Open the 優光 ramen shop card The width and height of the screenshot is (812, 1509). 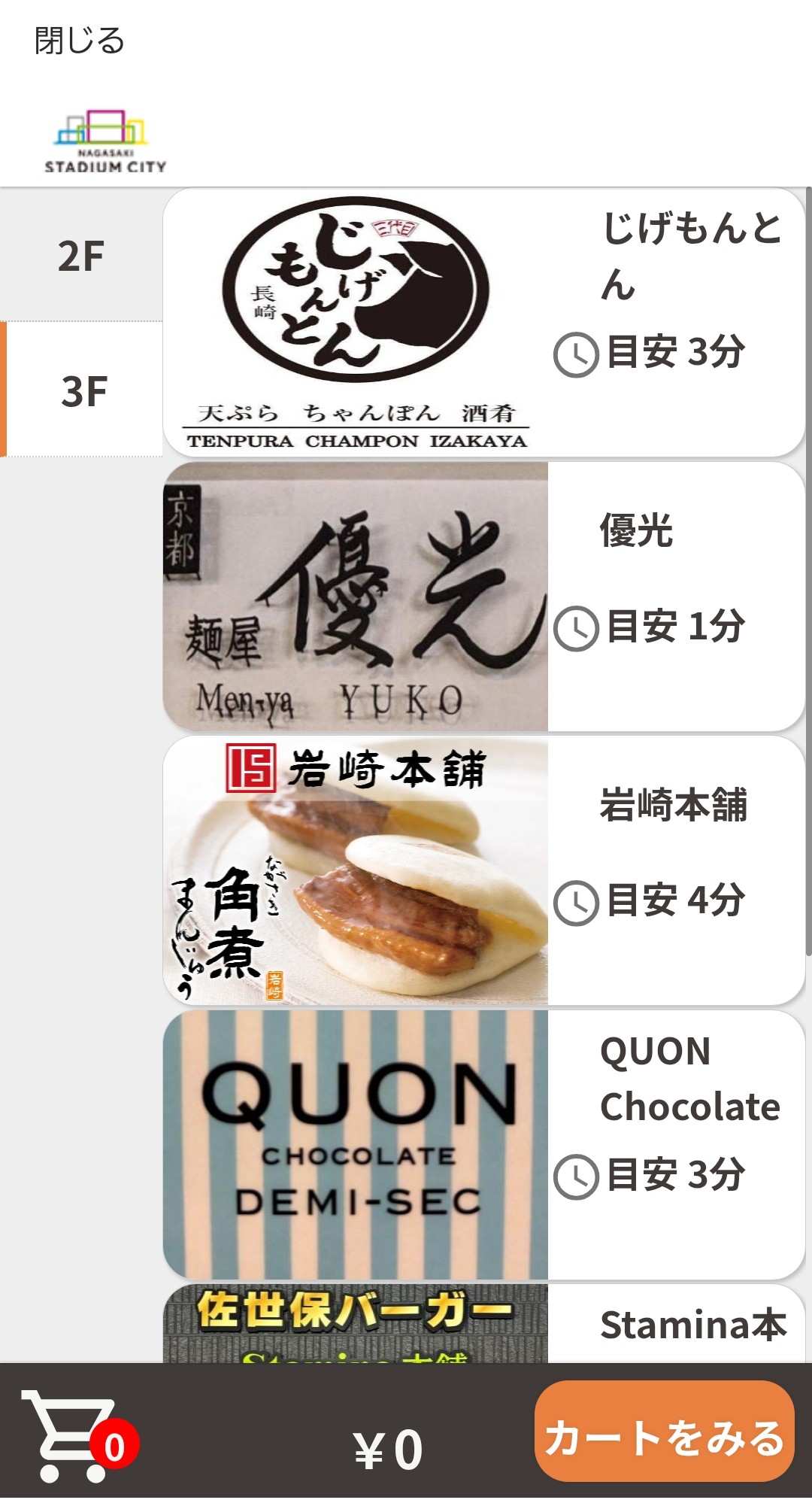pos(483,597)
